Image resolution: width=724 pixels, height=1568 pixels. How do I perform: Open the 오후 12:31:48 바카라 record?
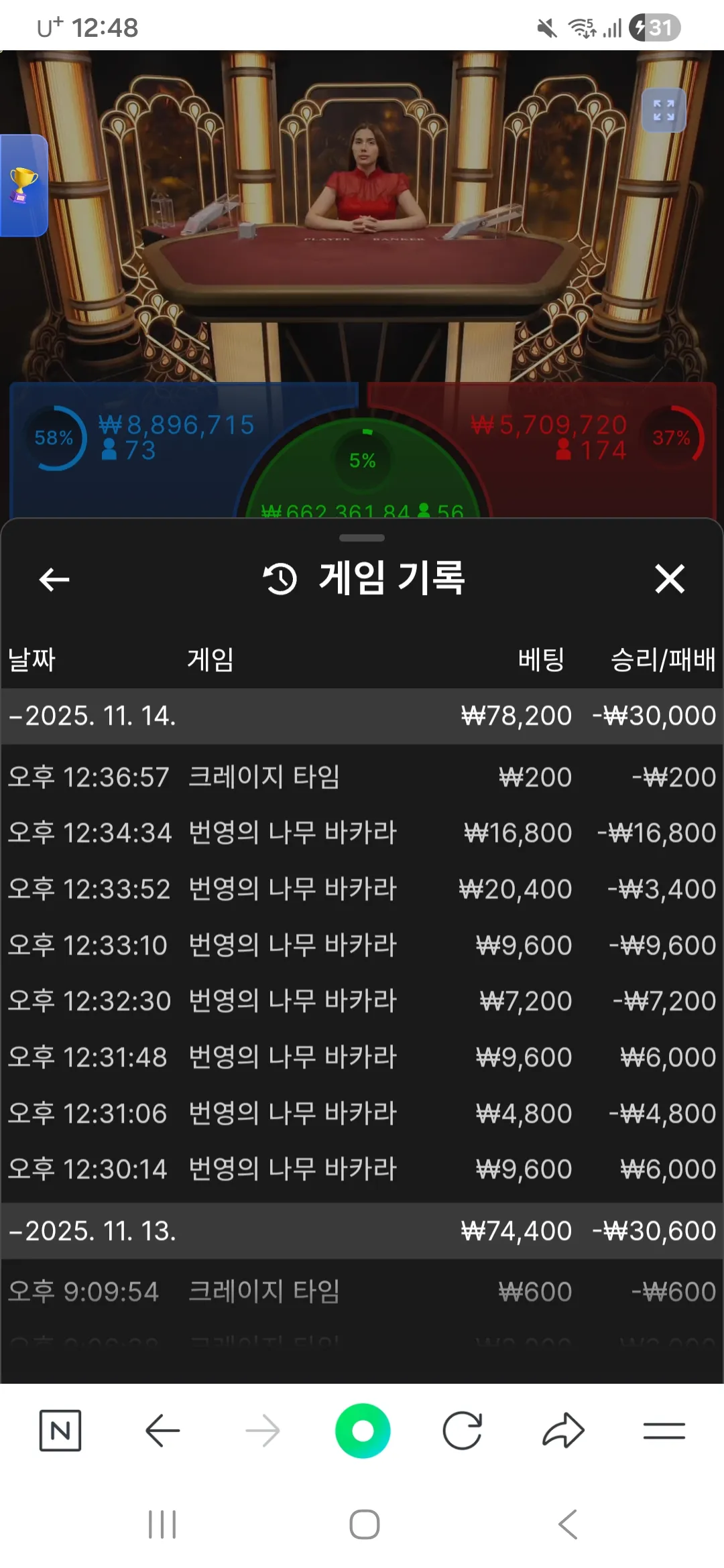click(x=362, y=1057)
